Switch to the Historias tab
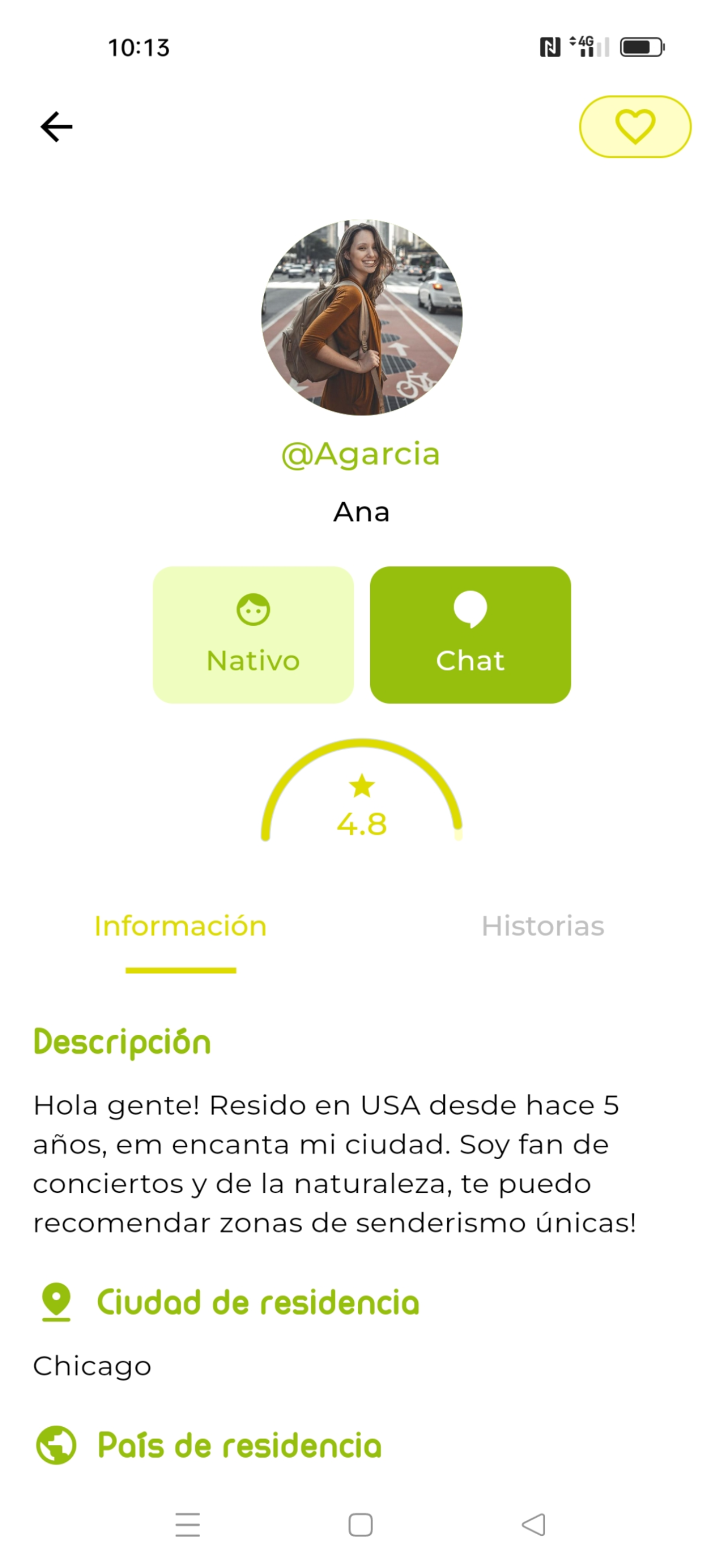Image resolution: width=724 pixels, height=1568 pixels. [543, 926]
